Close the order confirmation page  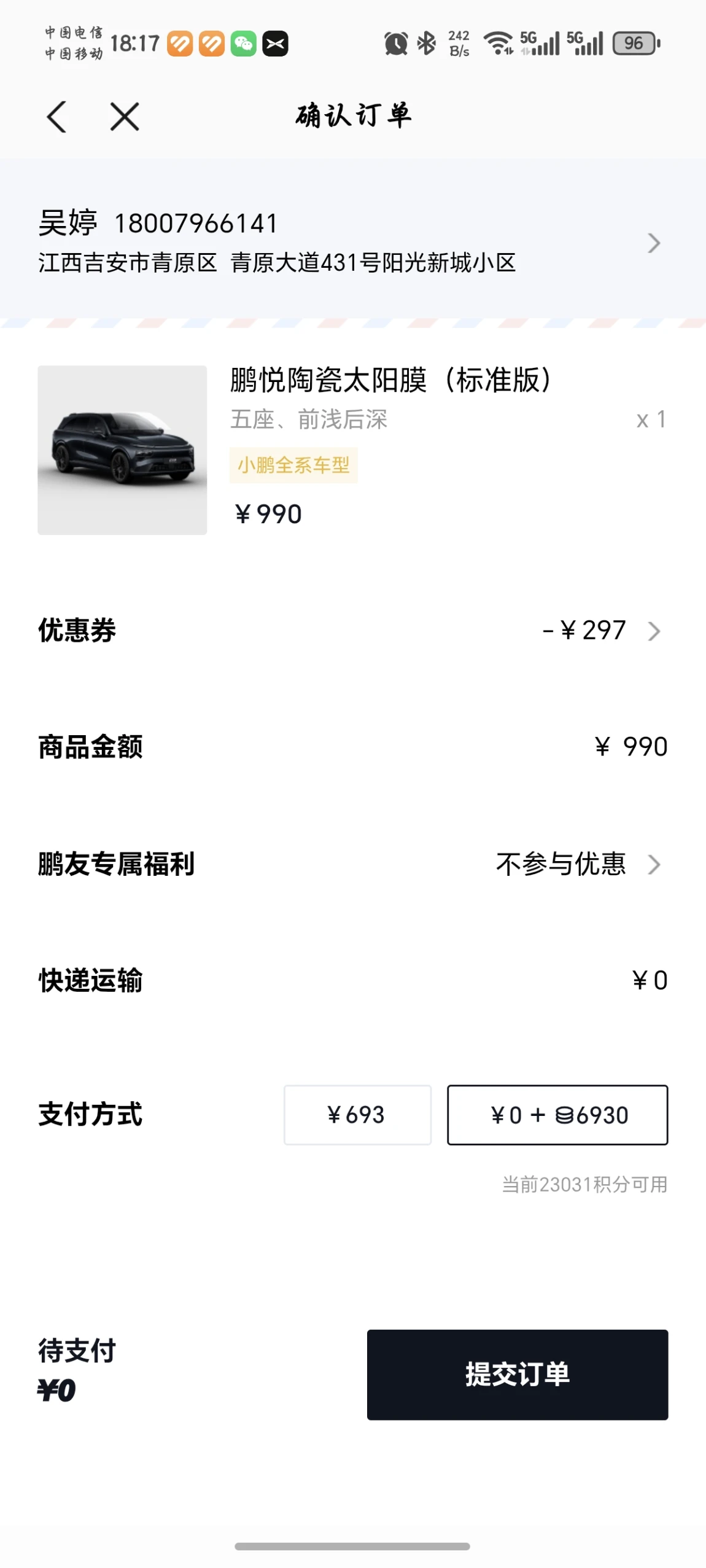point(125,117)
